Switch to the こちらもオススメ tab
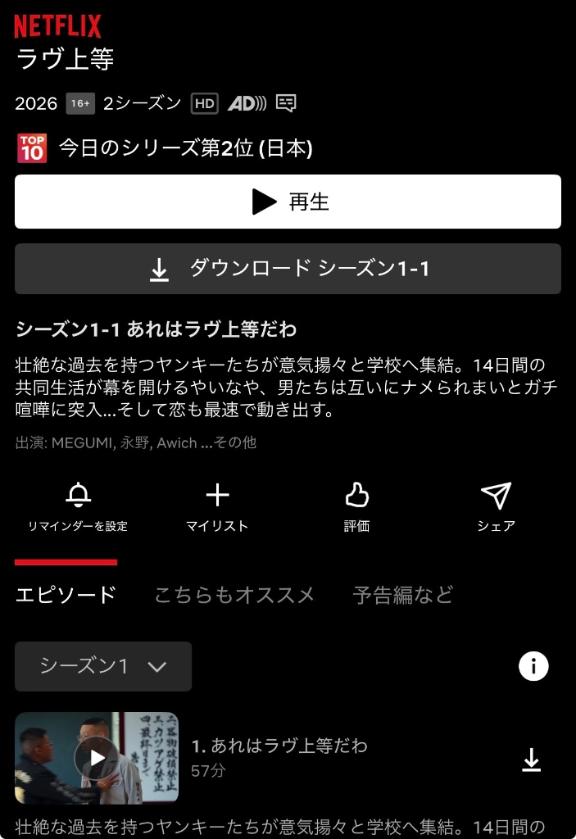Image resolution: width=576 pixels, height=839 pixels. 234,594
